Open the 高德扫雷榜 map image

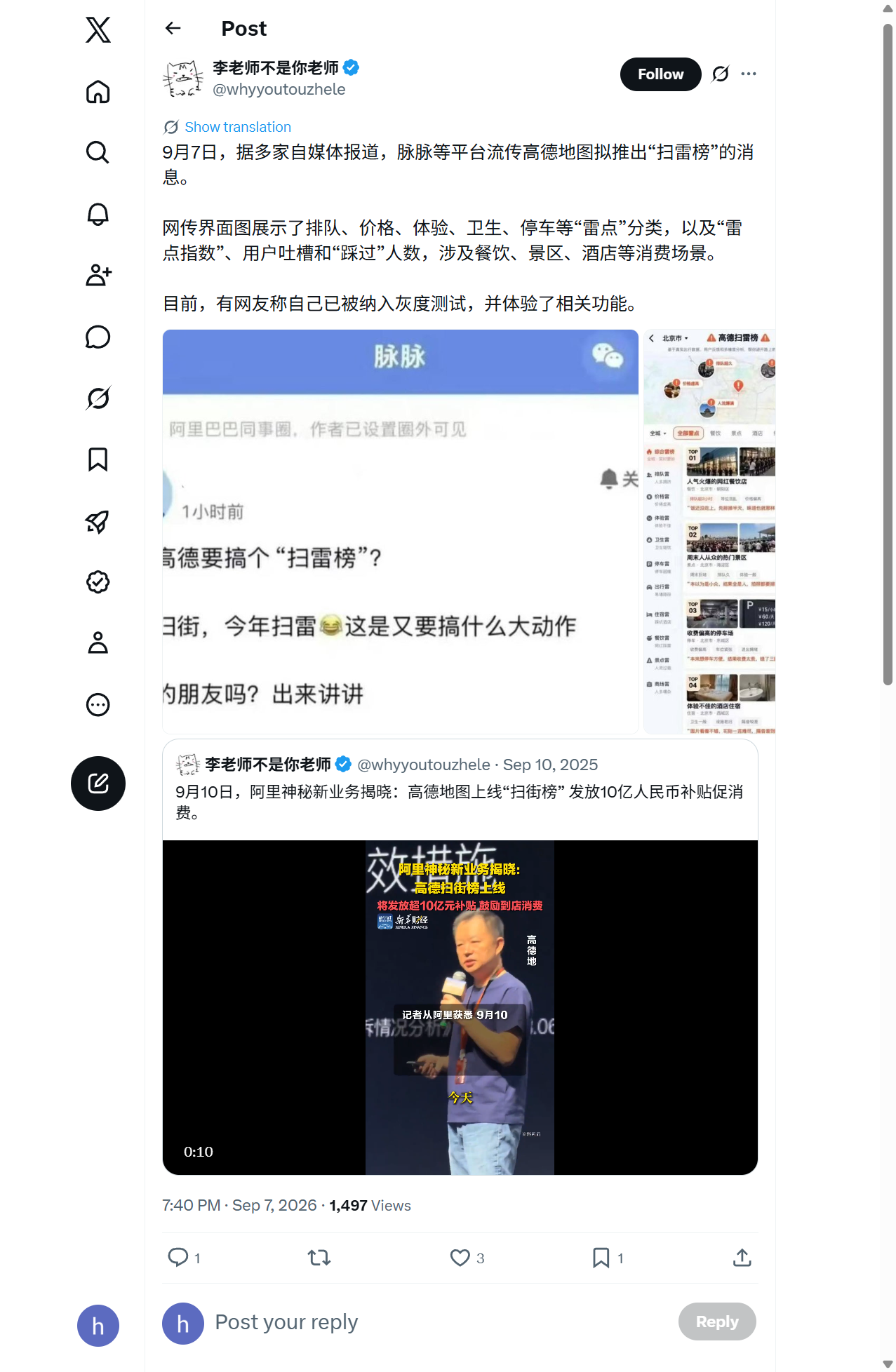coord(709,532)
